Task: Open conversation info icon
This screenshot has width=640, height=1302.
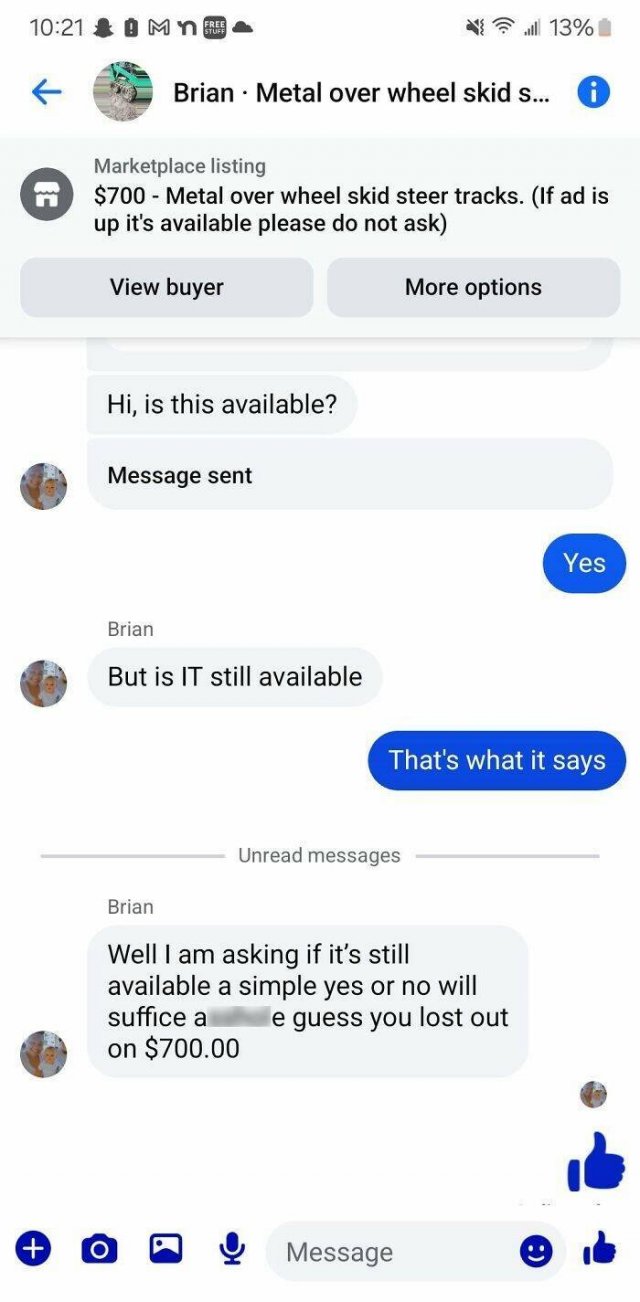Action: (x=594, y=93)
